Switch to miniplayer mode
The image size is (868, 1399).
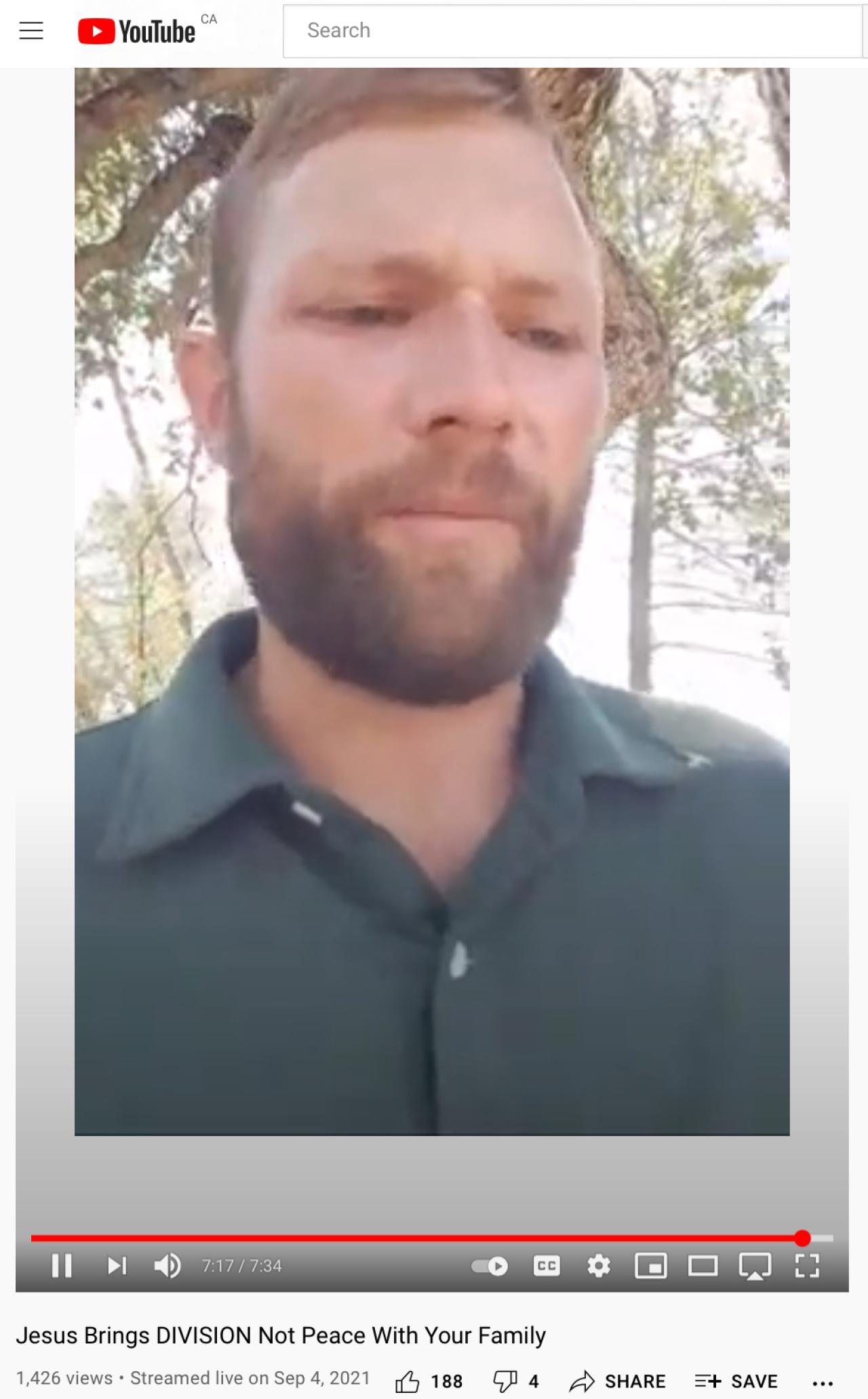(650, 1266)
